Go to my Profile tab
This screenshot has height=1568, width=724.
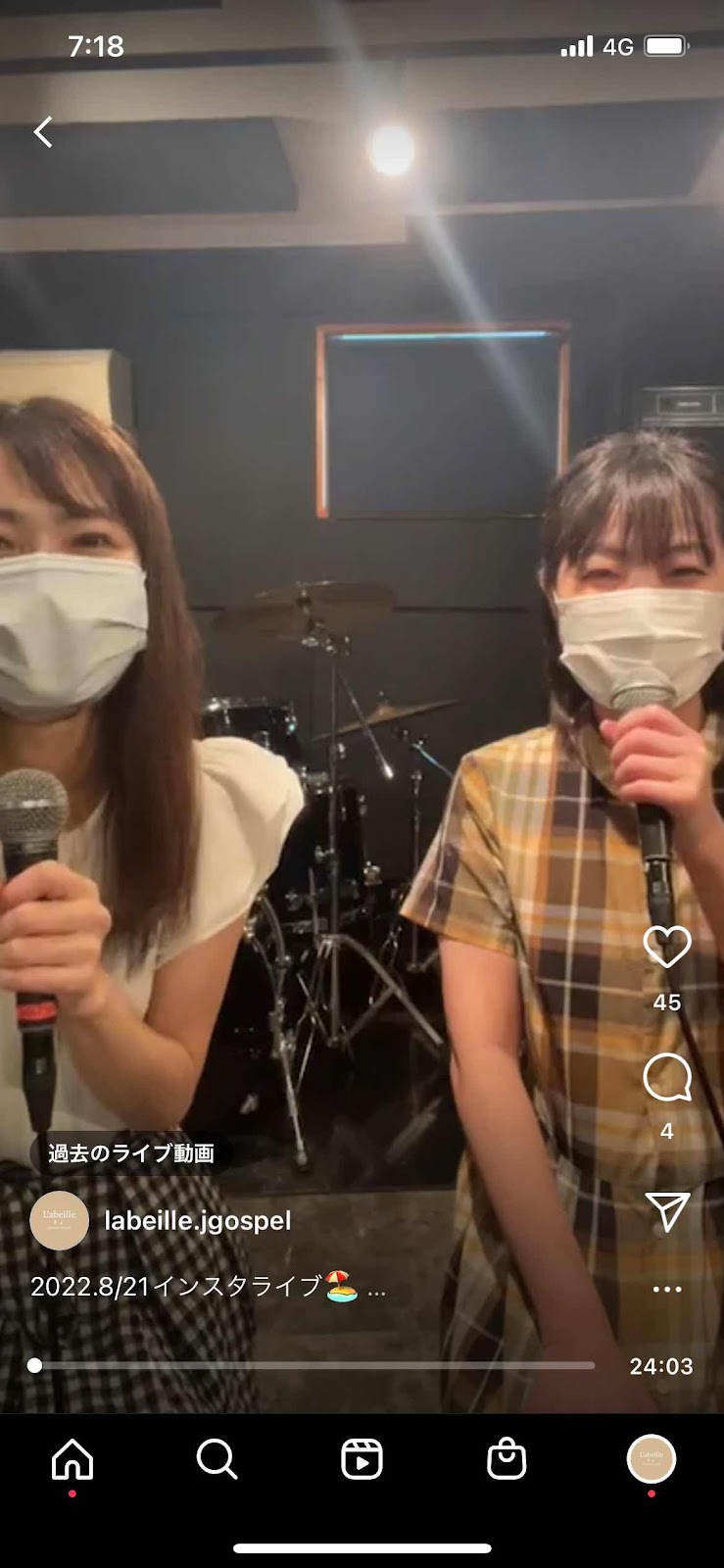tap(651, 1458)
